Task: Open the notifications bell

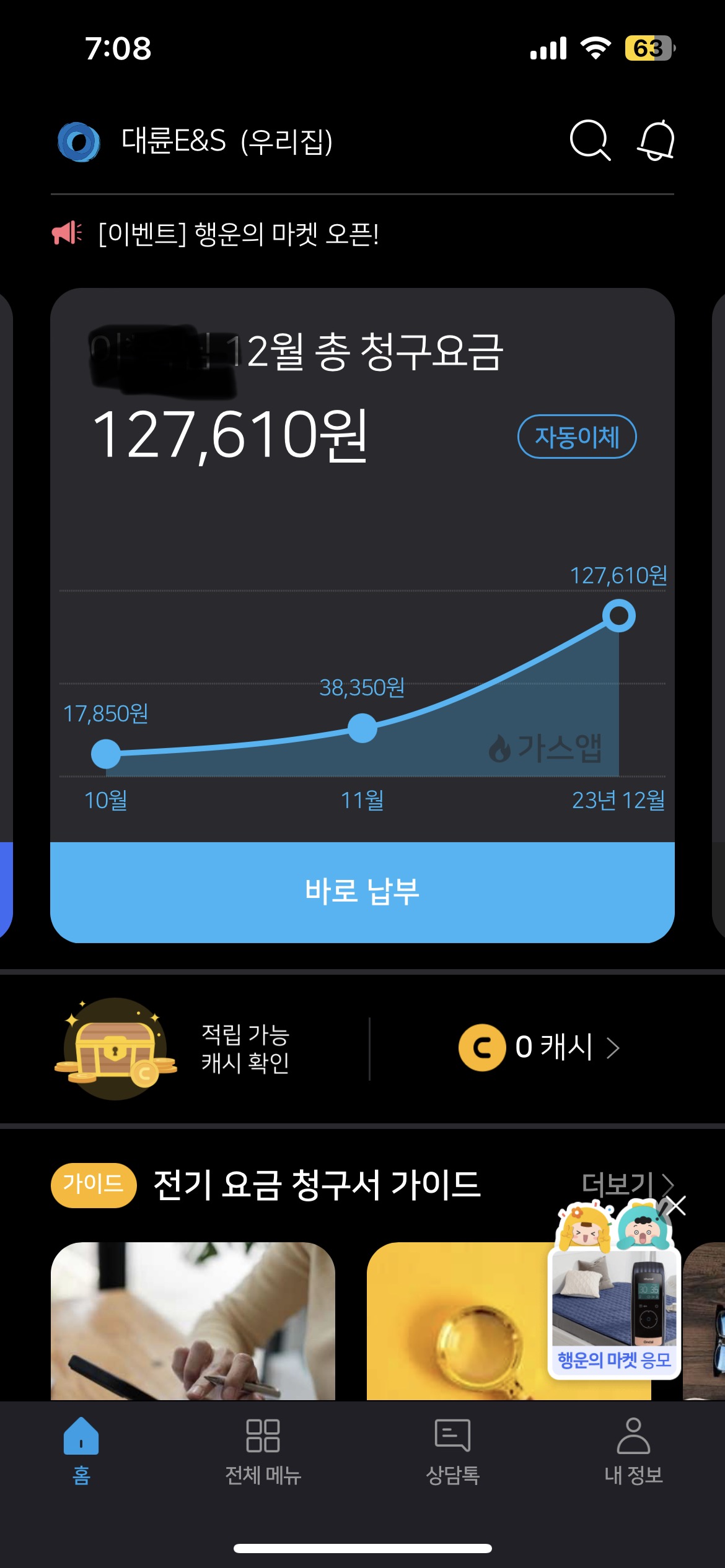Action: (x=656, y=140)
